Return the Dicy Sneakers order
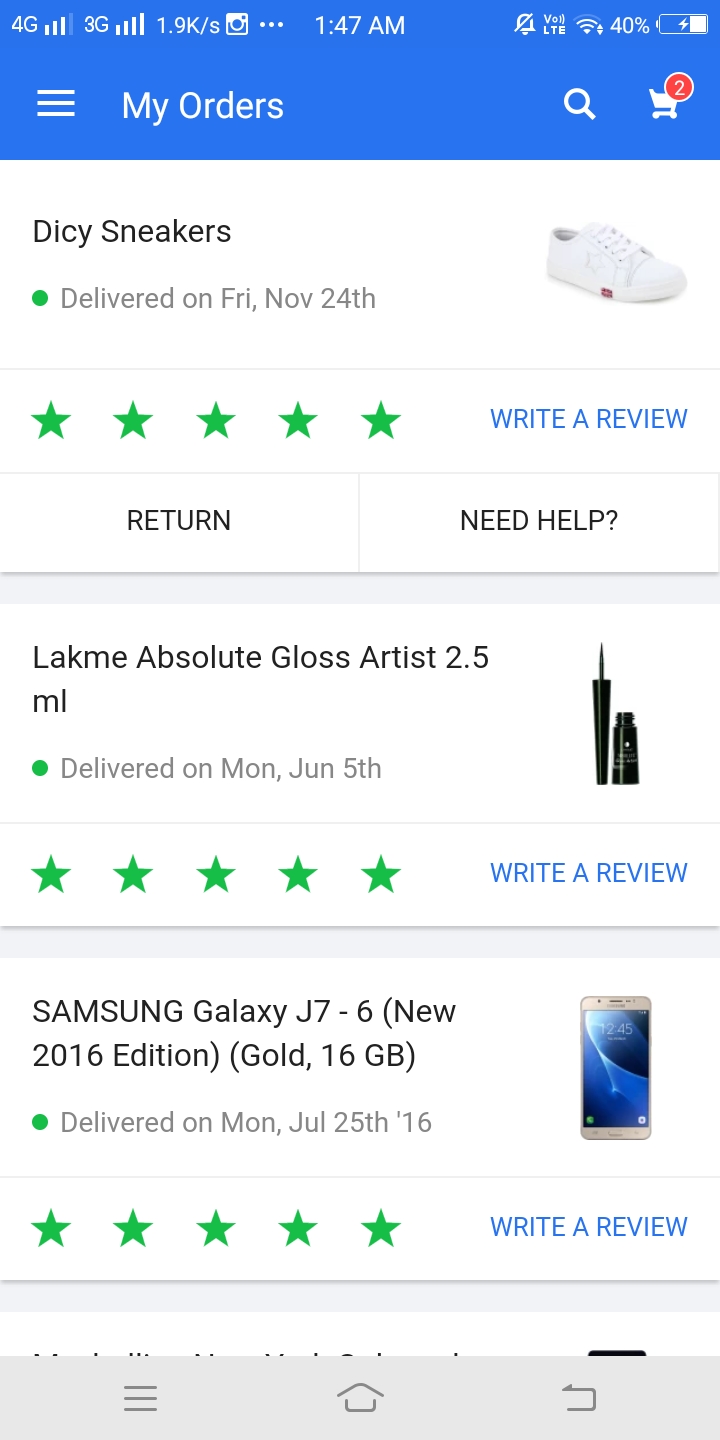 pyautogui.click(x=179, y=521)
